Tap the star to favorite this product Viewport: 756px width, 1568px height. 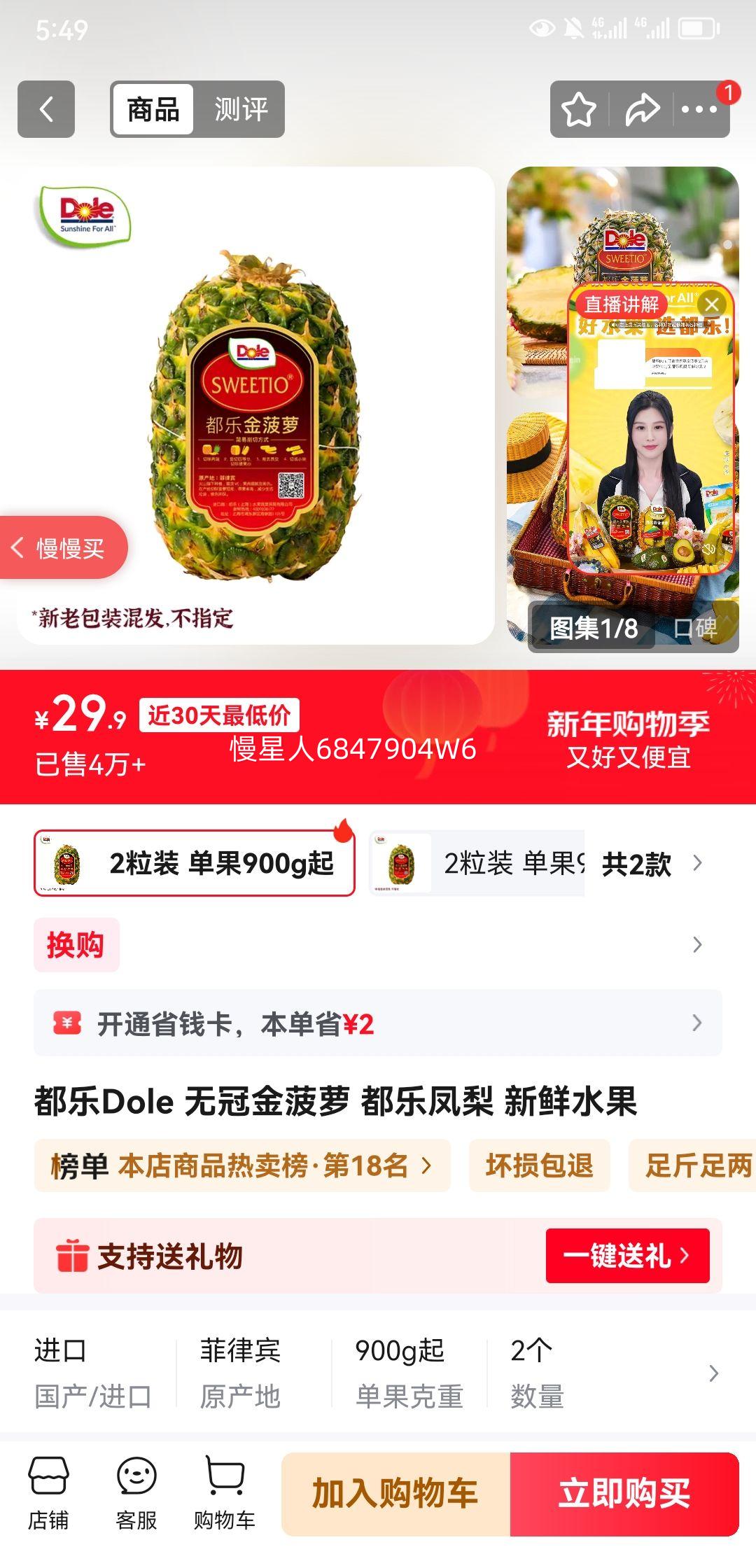pos(576,108)
